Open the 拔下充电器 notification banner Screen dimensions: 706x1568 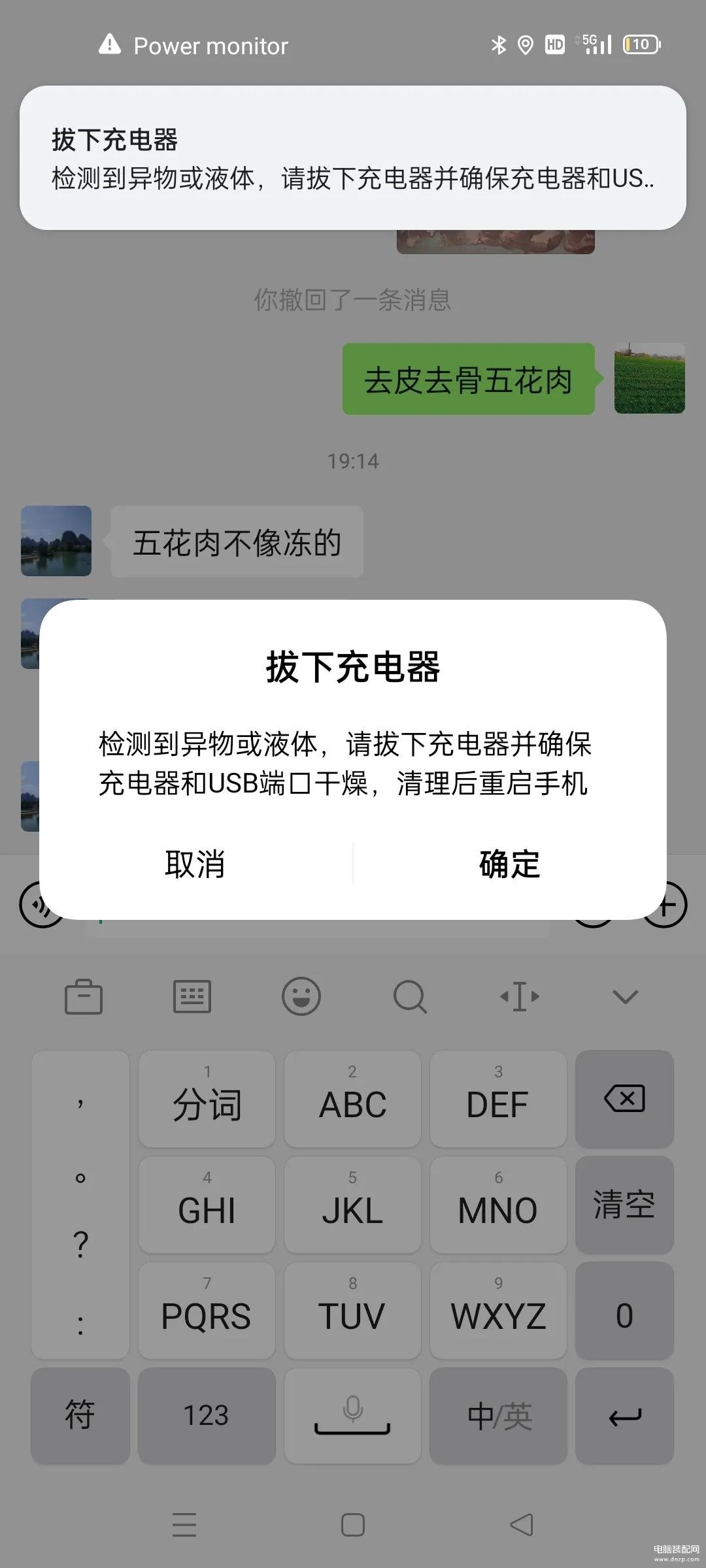coord(353,157)
